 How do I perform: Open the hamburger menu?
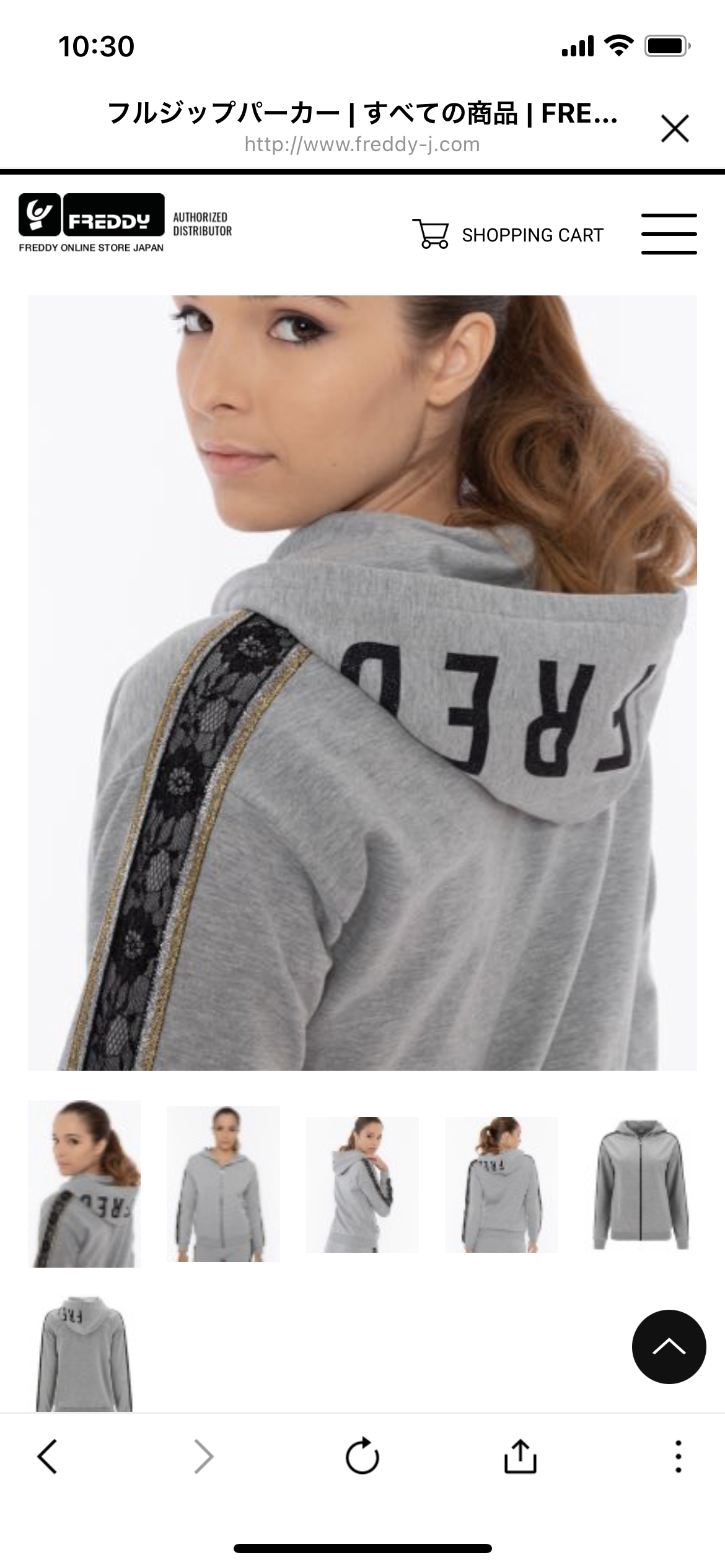tap(669, 233)
